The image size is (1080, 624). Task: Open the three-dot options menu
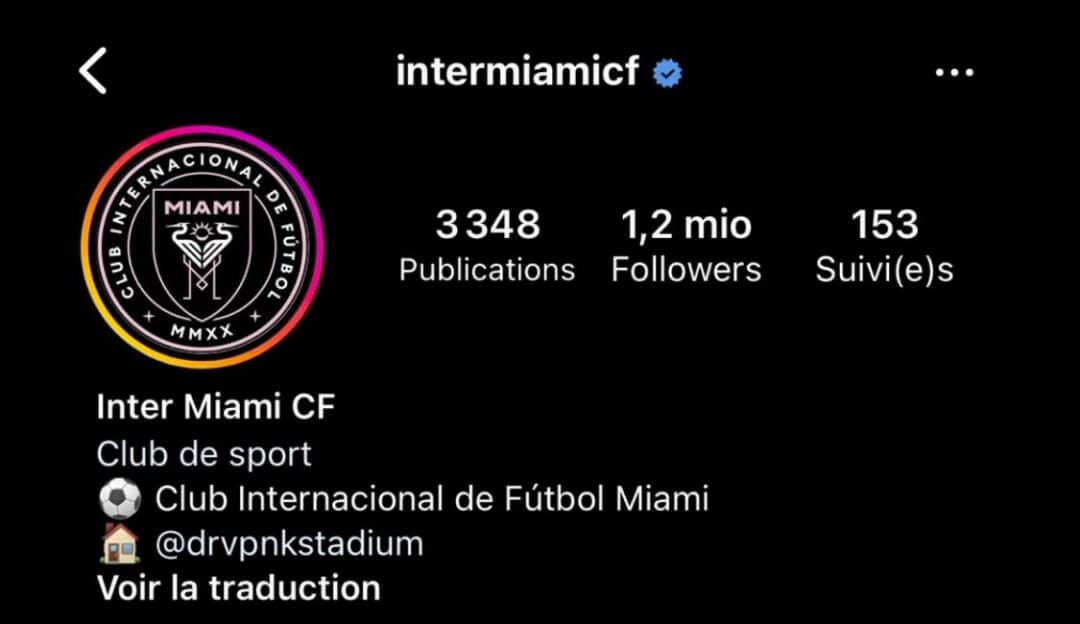953,73
